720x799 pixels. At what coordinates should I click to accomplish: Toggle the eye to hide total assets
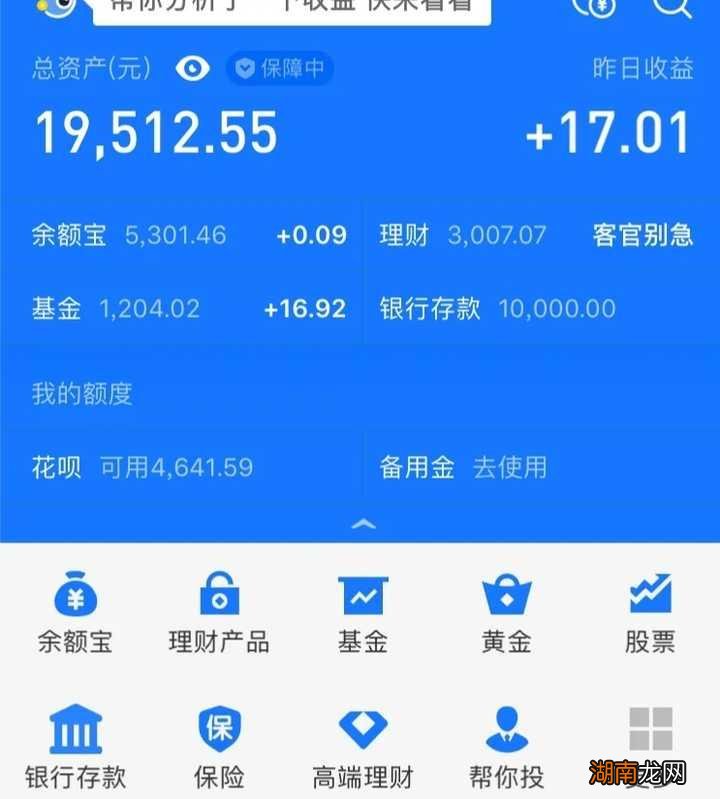pyautogui.click(x=192, y=69)
